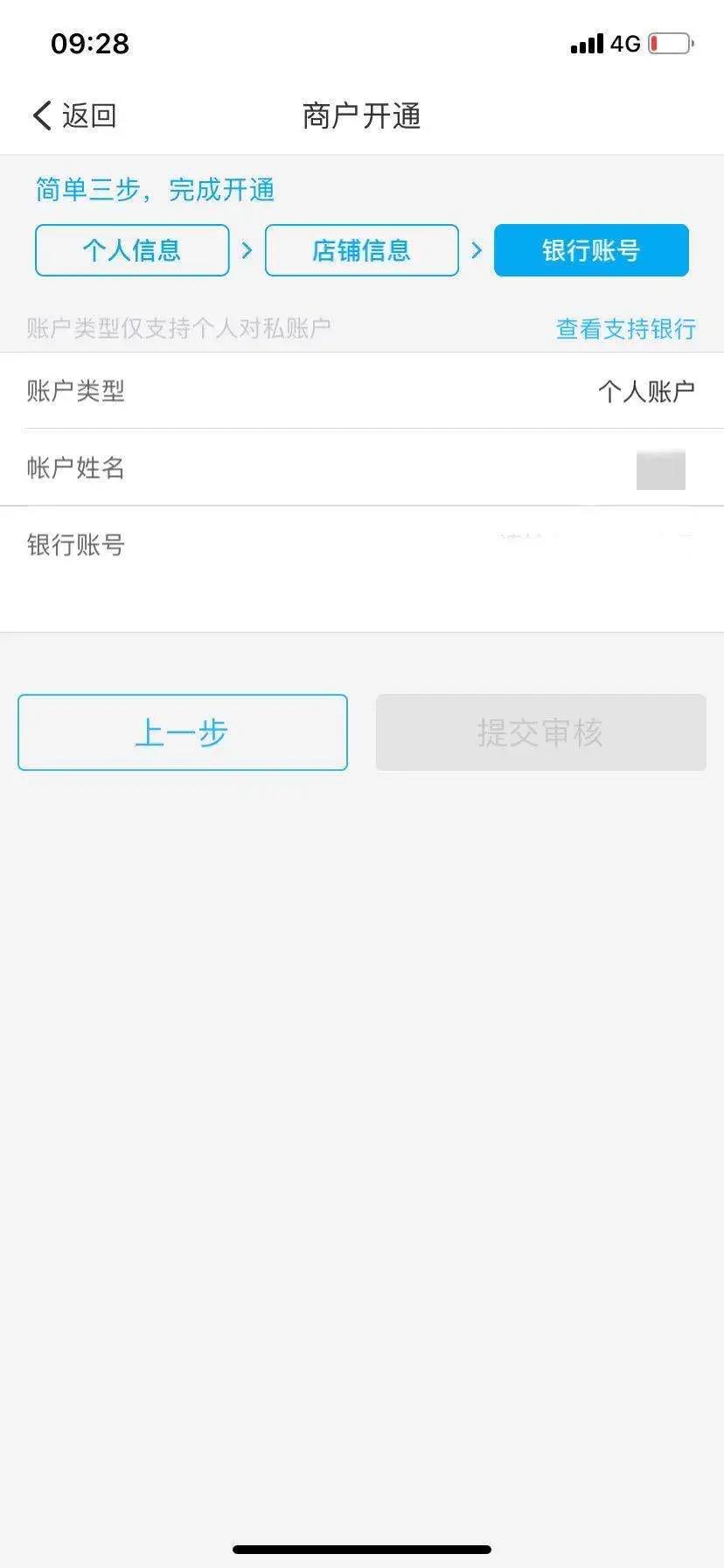Tap the 账户类型 row
The image size is (724, 1568).
(362, 390)
